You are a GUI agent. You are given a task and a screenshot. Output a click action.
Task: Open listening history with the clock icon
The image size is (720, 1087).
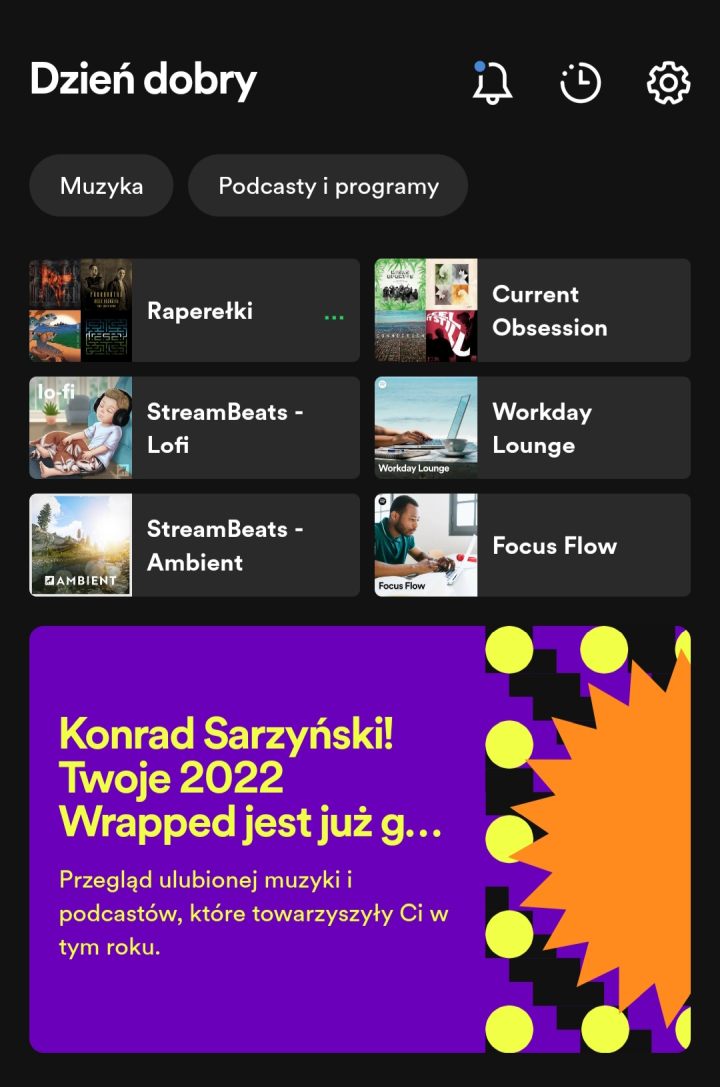[581, 83]
